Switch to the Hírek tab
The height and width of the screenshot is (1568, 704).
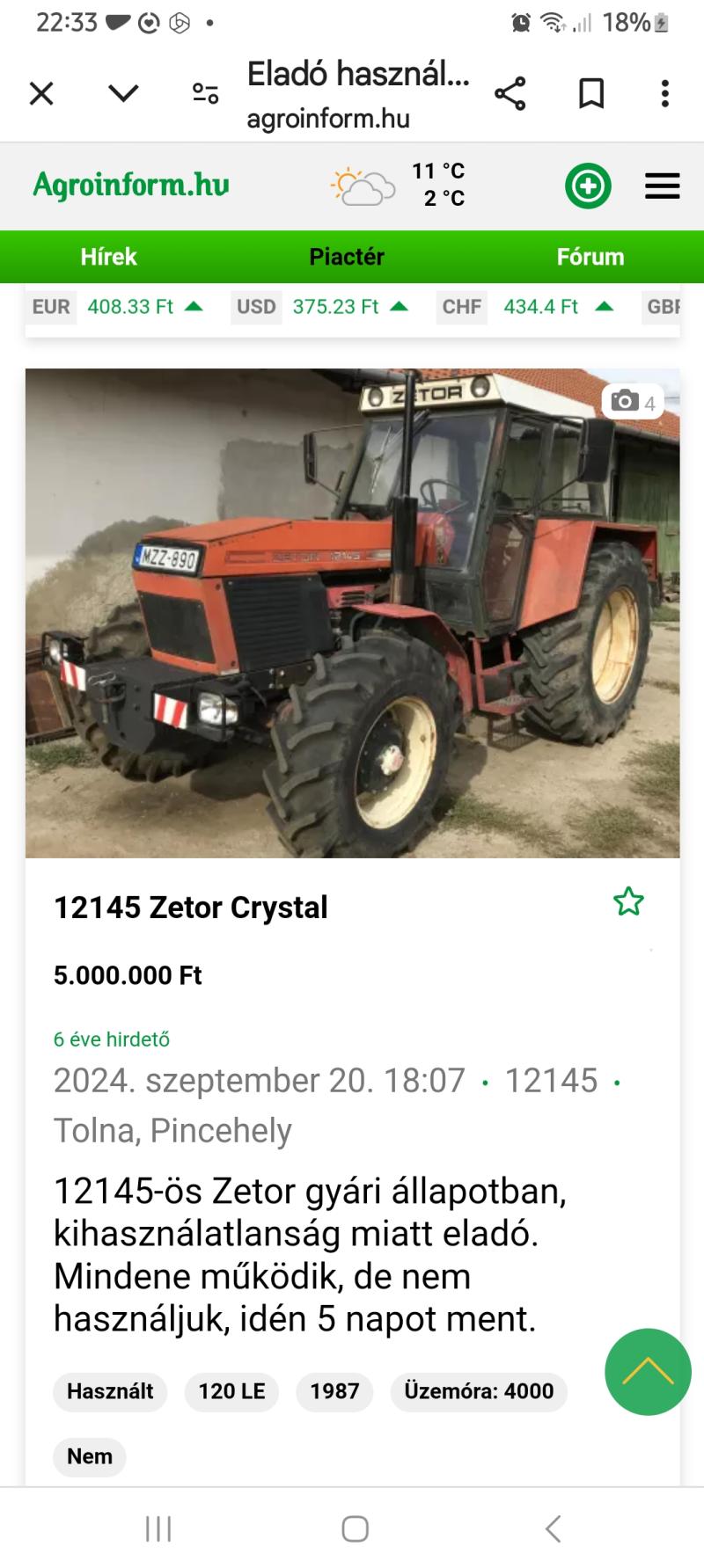[109, 257]
